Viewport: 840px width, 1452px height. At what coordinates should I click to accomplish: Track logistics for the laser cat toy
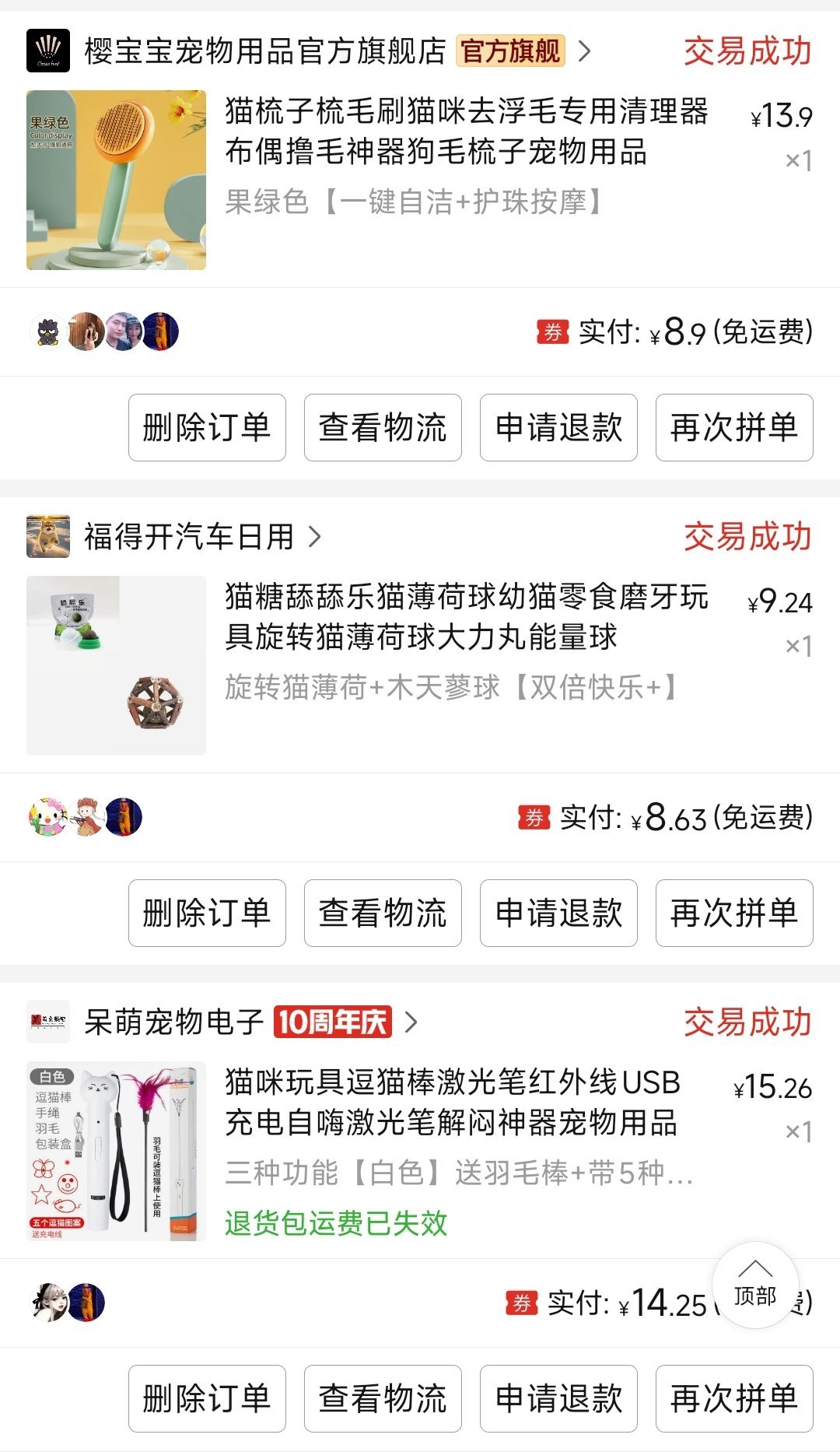tap(383, 1398)
